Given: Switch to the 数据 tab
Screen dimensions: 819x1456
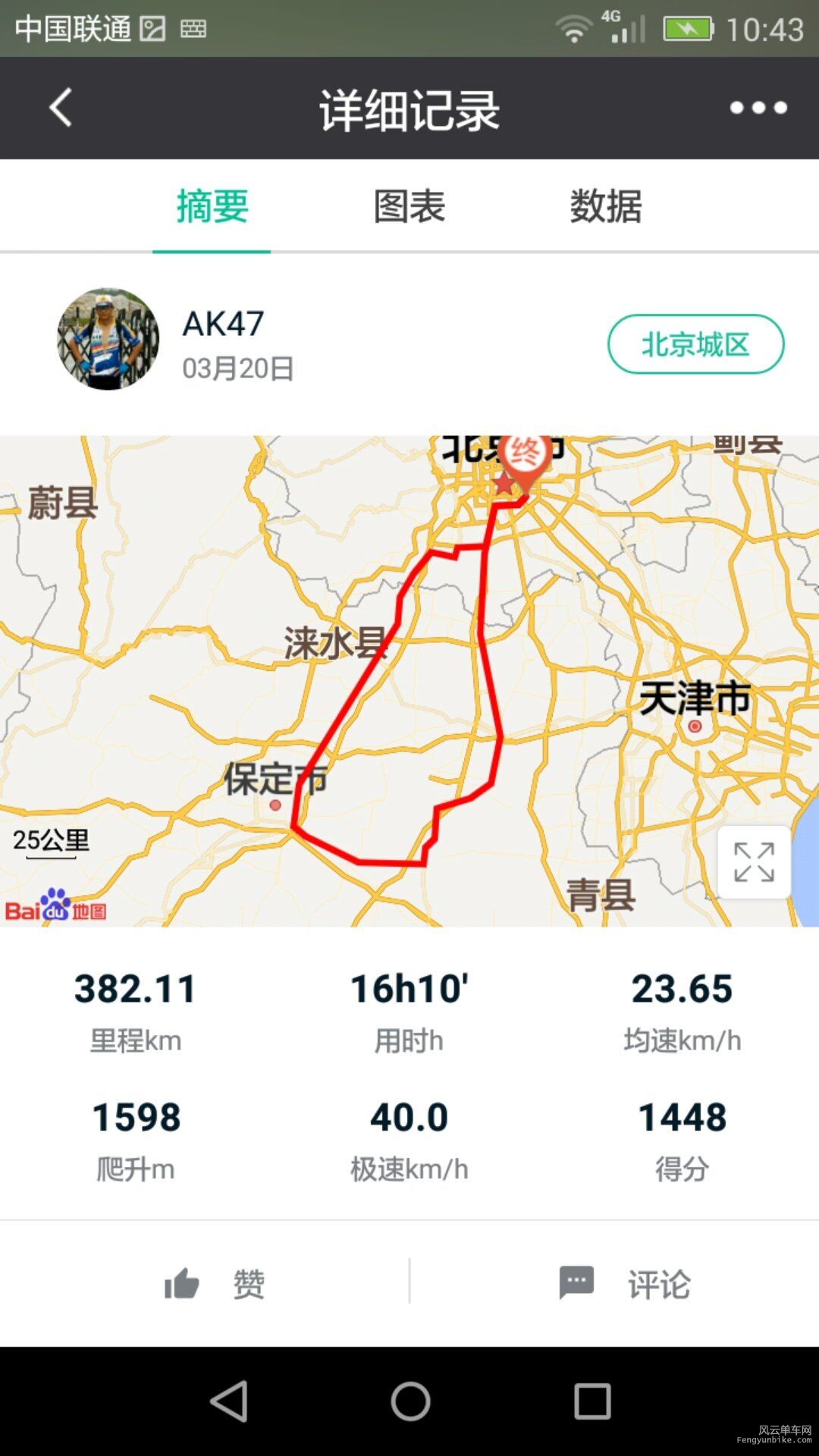Looking at the screenshot, I should (606, 206).
